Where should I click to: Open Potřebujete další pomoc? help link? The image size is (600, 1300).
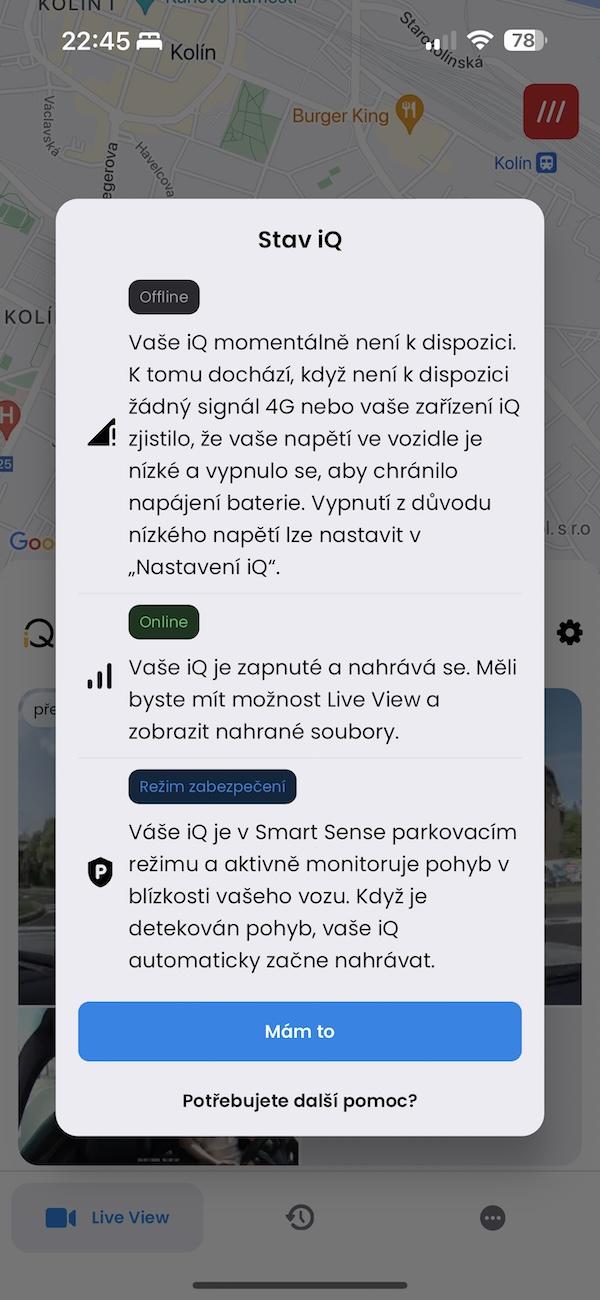[300, 1101]
